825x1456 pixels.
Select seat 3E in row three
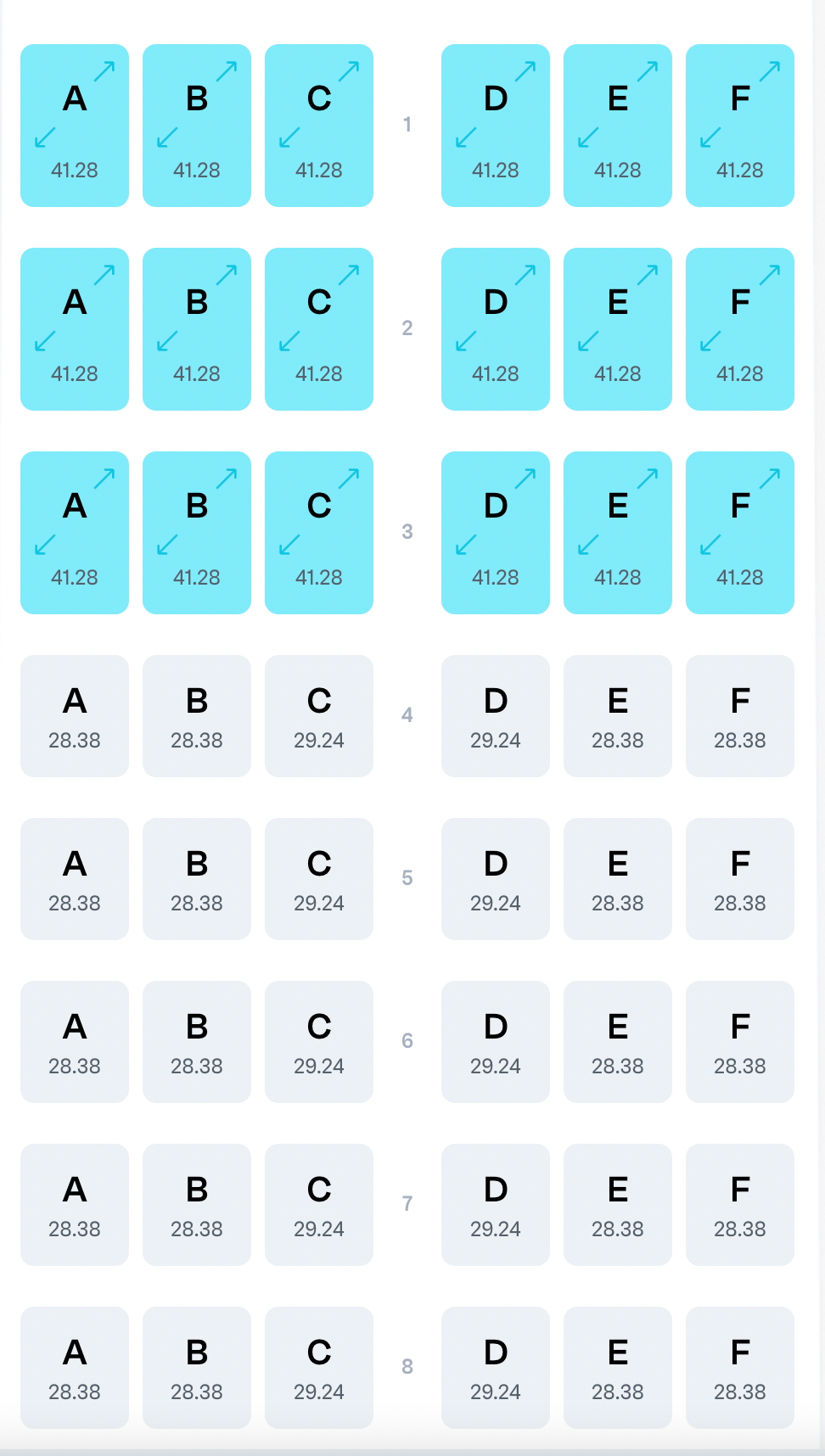(x=618, y=533)
